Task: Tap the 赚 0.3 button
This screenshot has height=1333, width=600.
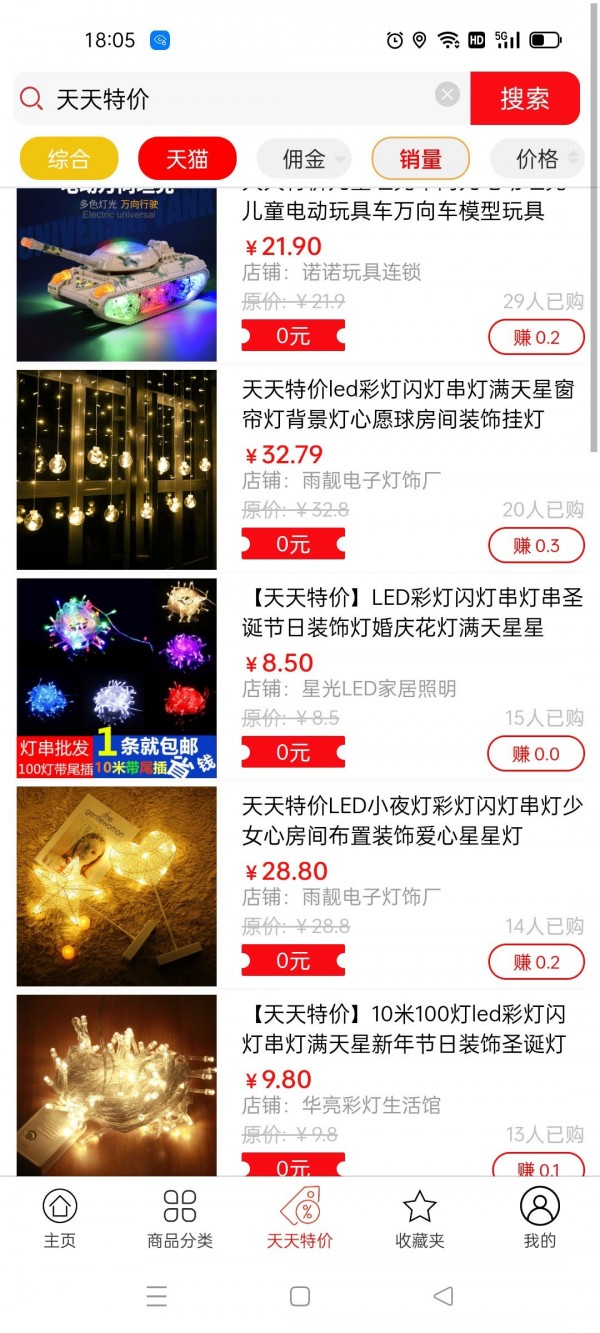Action: (536, 546)
